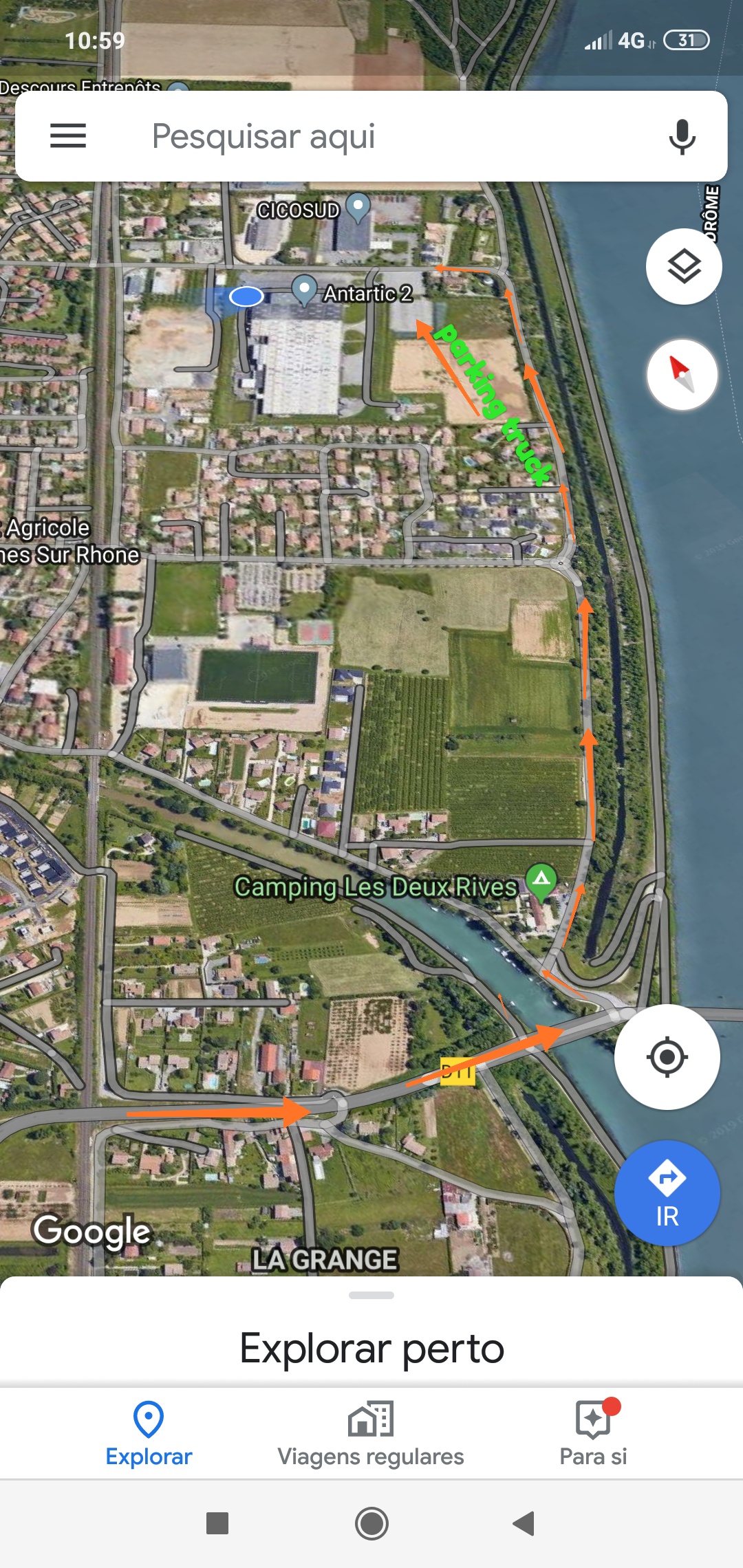Tap the blue IR directions button
This screenshot has width=743, height=1568.
667,1193
